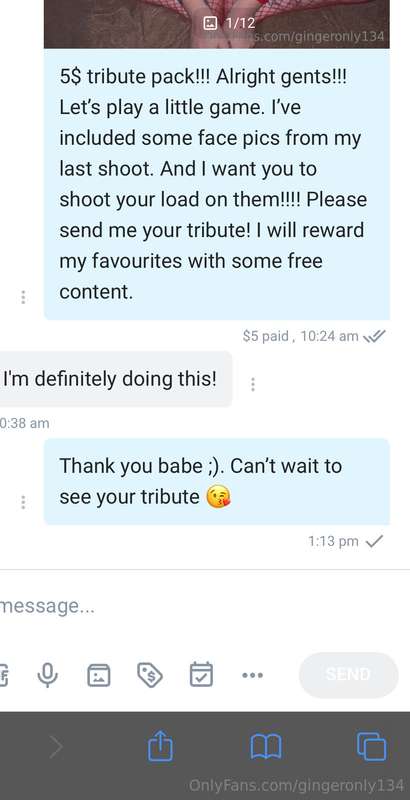The height and width of the screenshot is (800, 410).
Task: Open the browser share sheet
Action: (161, 747)
